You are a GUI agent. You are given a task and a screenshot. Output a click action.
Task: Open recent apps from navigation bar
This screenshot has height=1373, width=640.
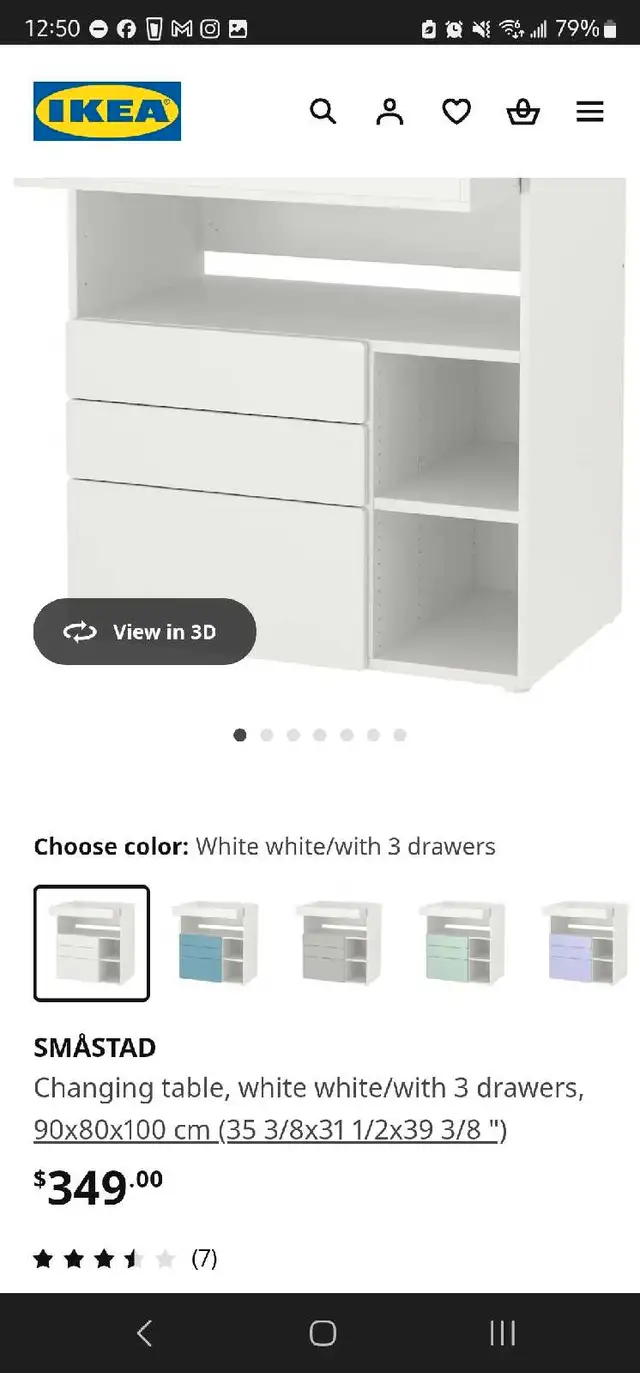coord(502,1332)
